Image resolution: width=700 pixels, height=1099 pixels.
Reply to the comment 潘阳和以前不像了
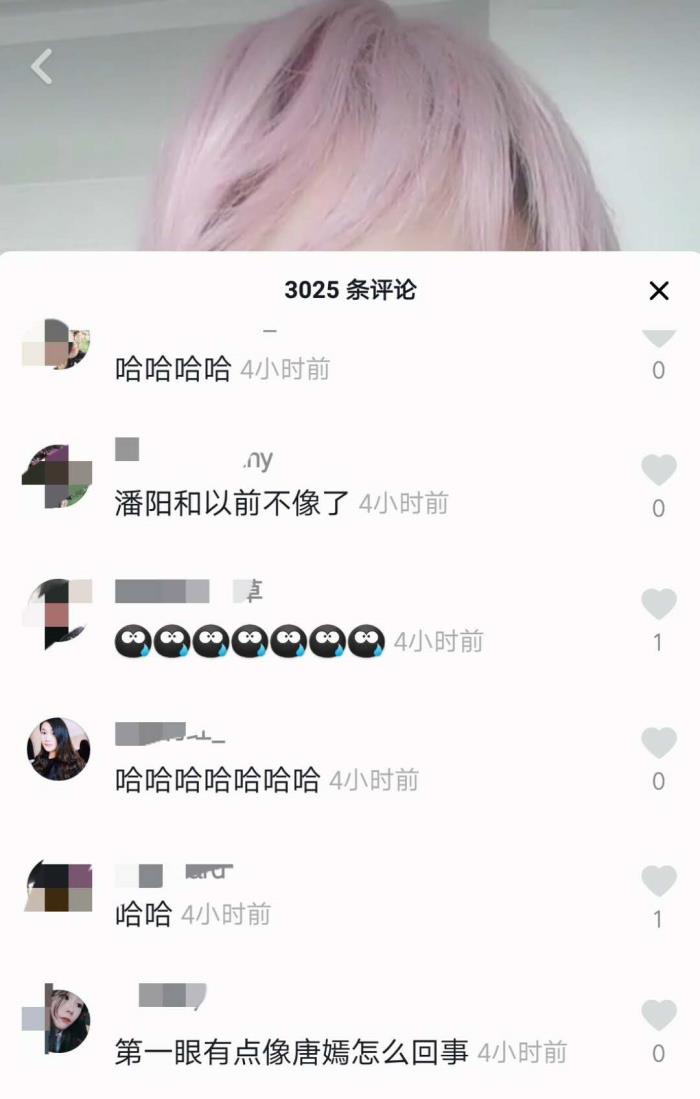tap(232, 503)
